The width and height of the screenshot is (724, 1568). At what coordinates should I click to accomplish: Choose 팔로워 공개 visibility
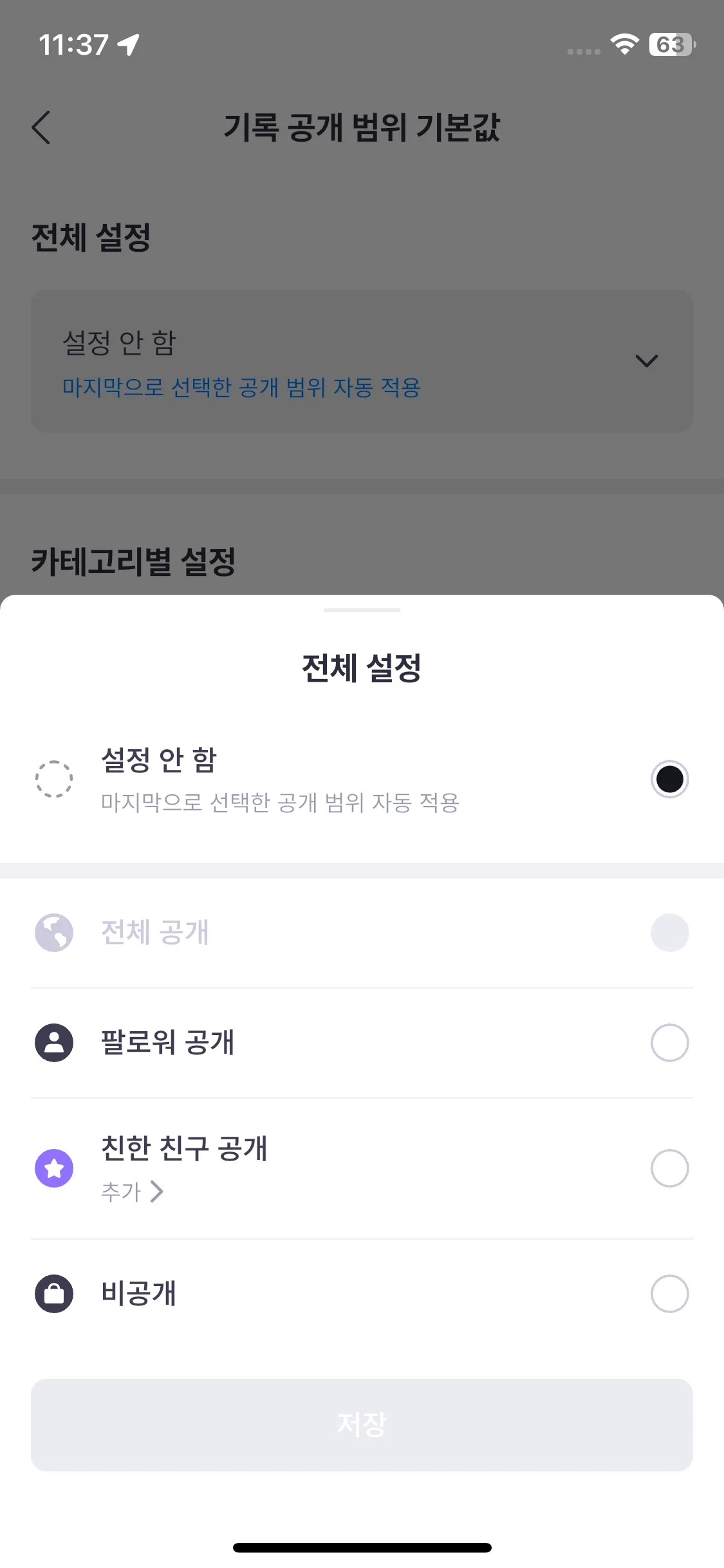(669, 1042)
